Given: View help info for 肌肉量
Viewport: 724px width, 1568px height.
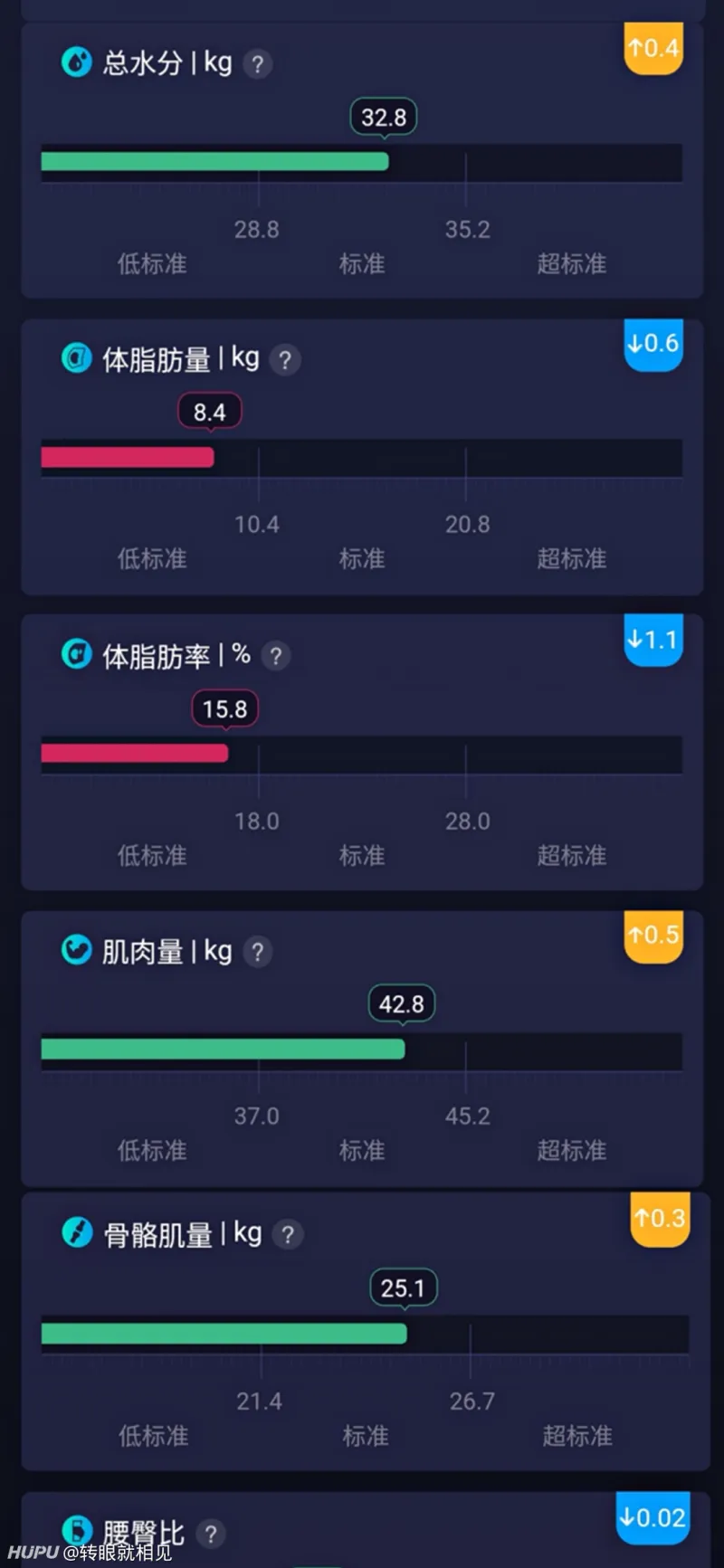Looking at the screenshot, I should point(258,952).
